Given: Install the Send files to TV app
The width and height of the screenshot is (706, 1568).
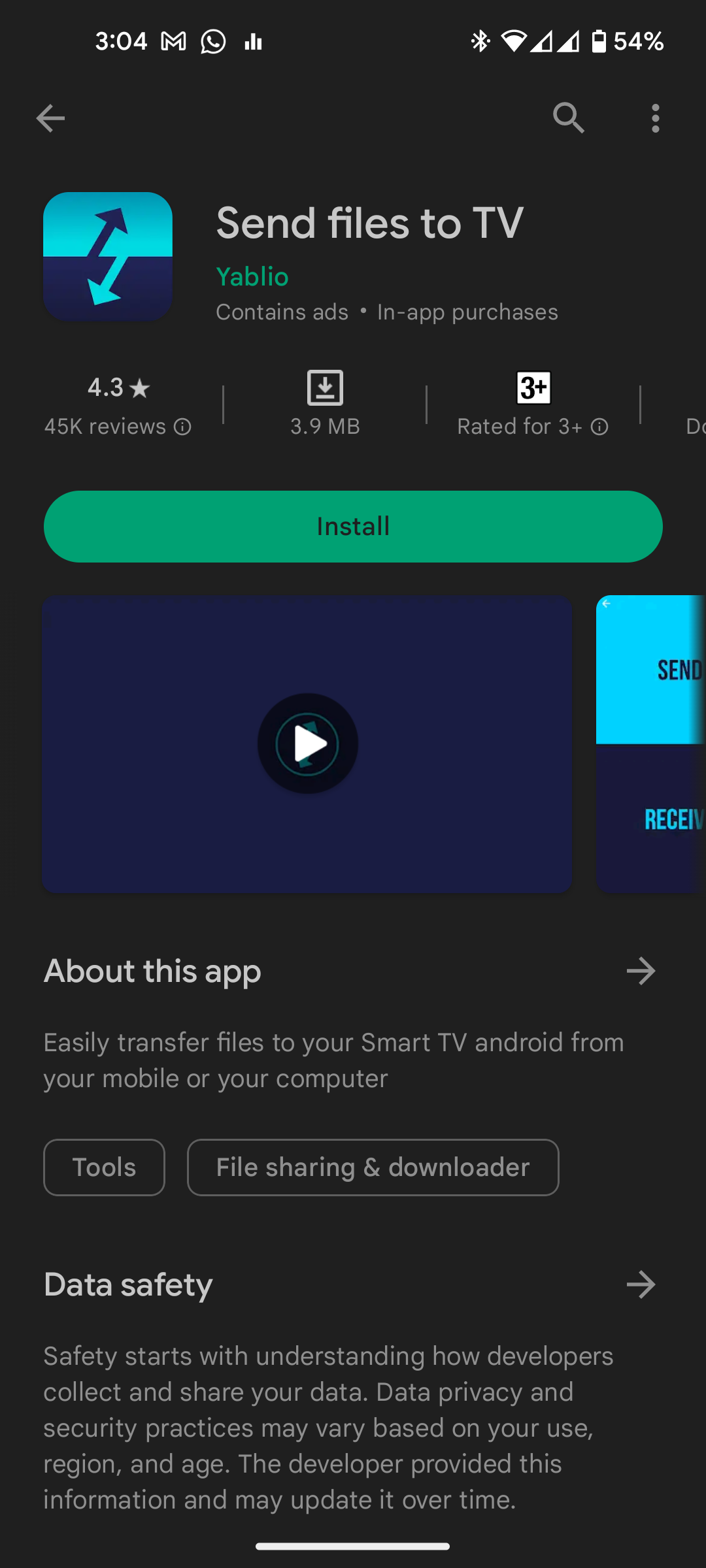Looking at the screenshot, I should 353,527.
